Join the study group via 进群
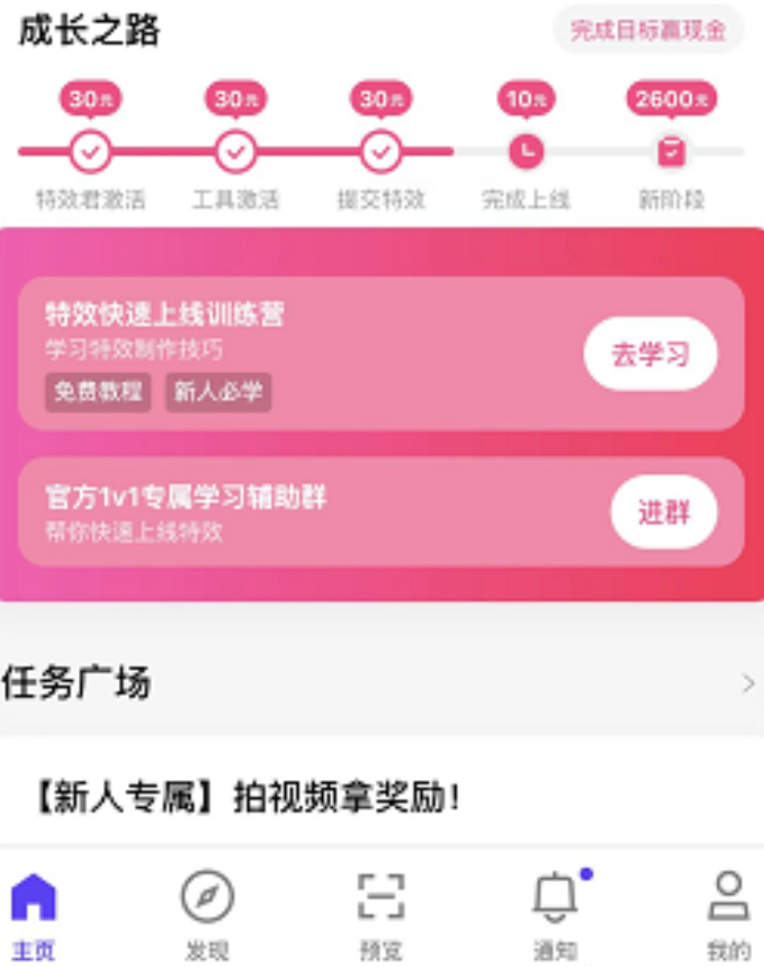 click(664, 512)
